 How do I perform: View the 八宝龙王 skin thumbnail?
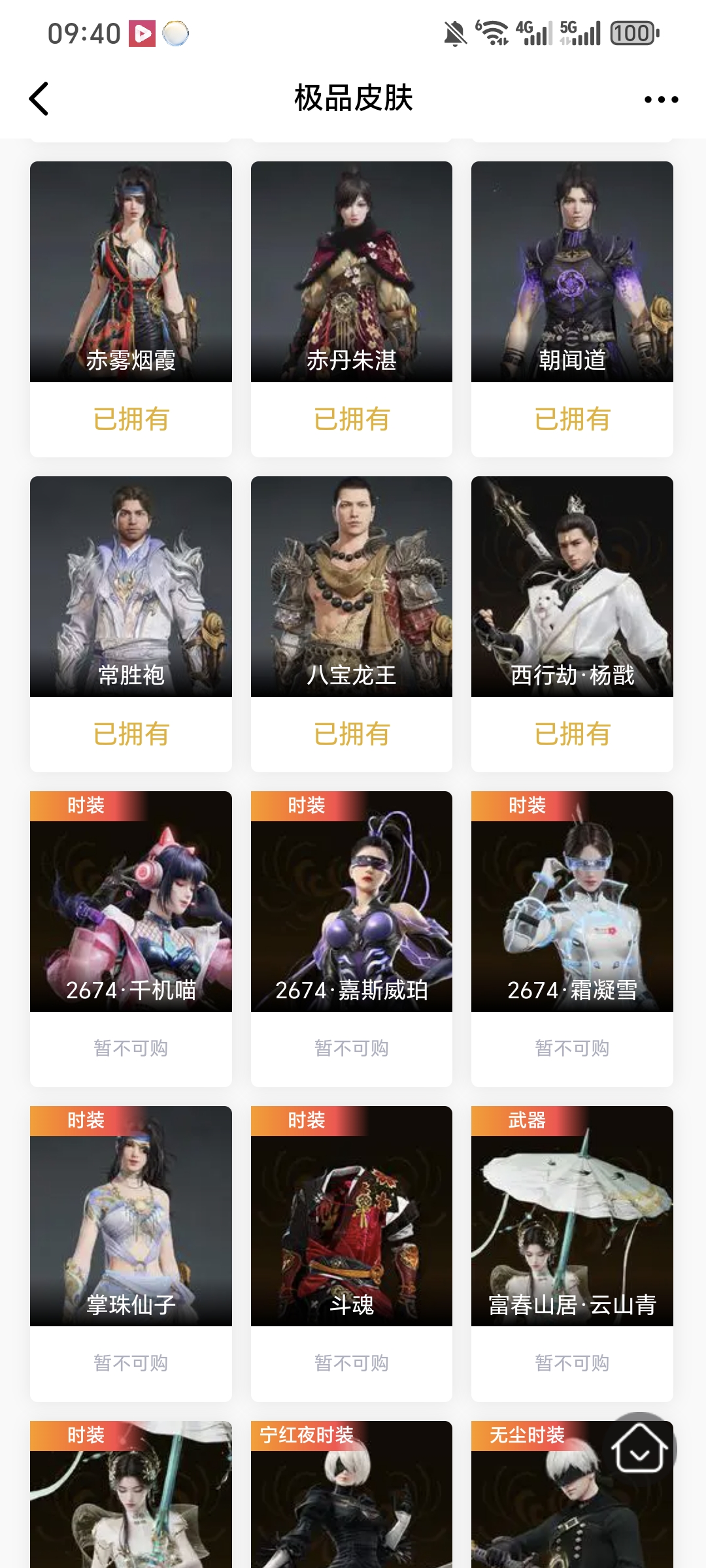pyautogui.click(x=351, y=588)
